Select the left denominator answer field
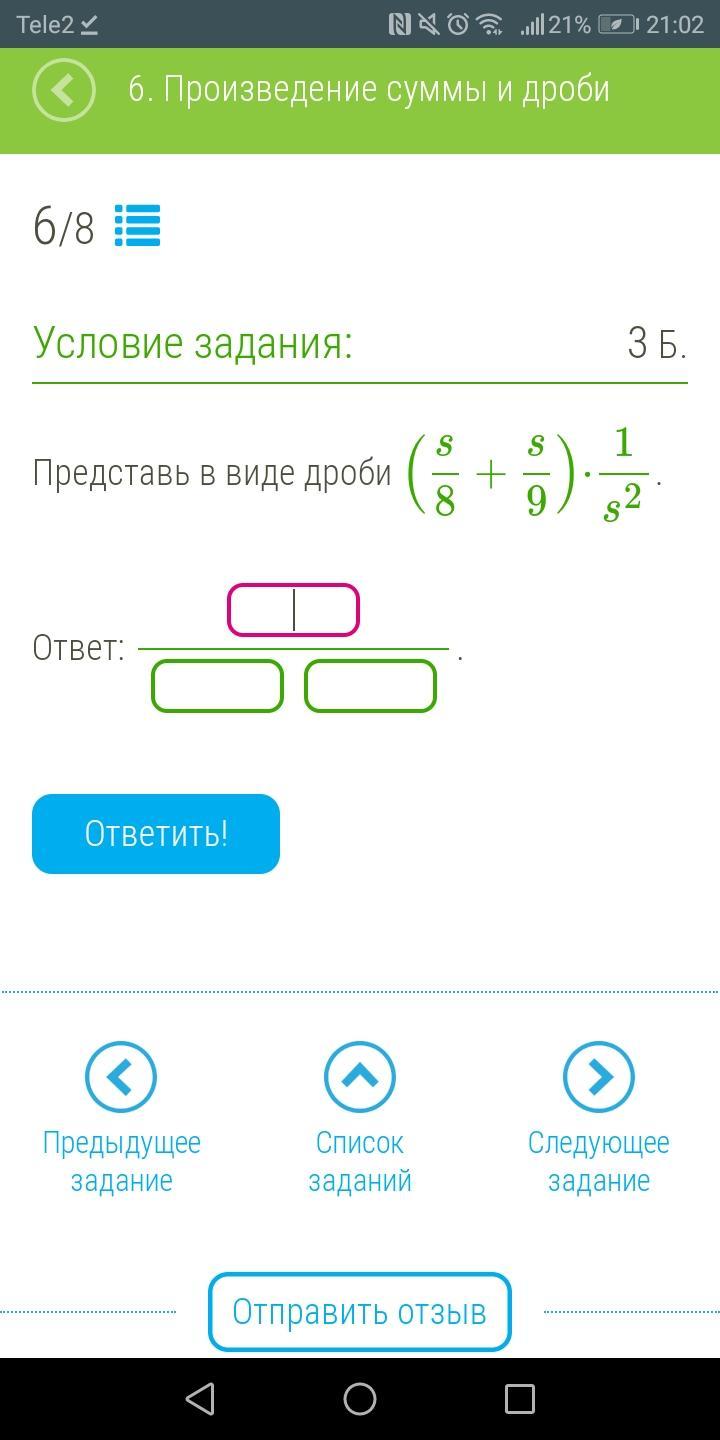The width and height of the screenshot is (720, 1440). tap(217, 686)
